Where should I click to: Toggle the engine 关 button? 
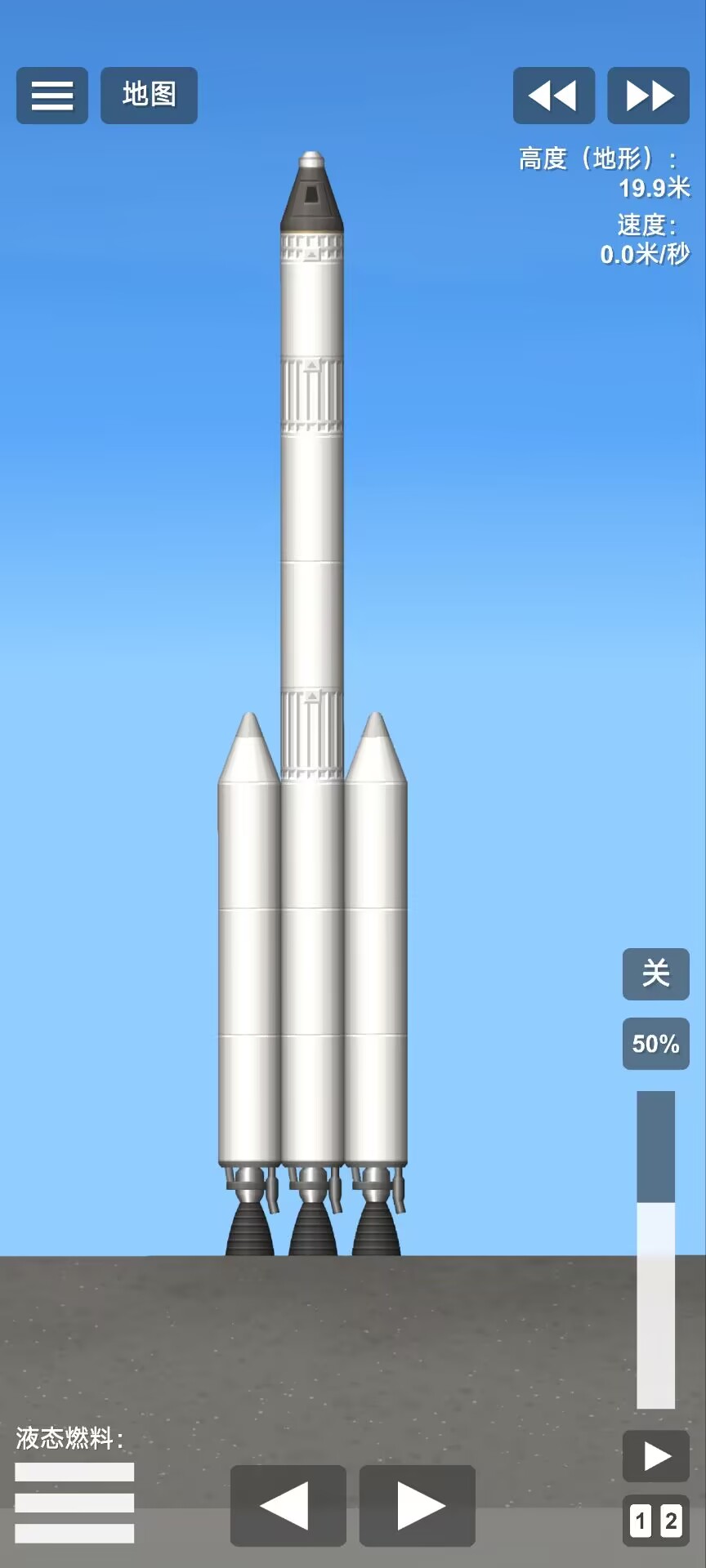click(655, 973)
